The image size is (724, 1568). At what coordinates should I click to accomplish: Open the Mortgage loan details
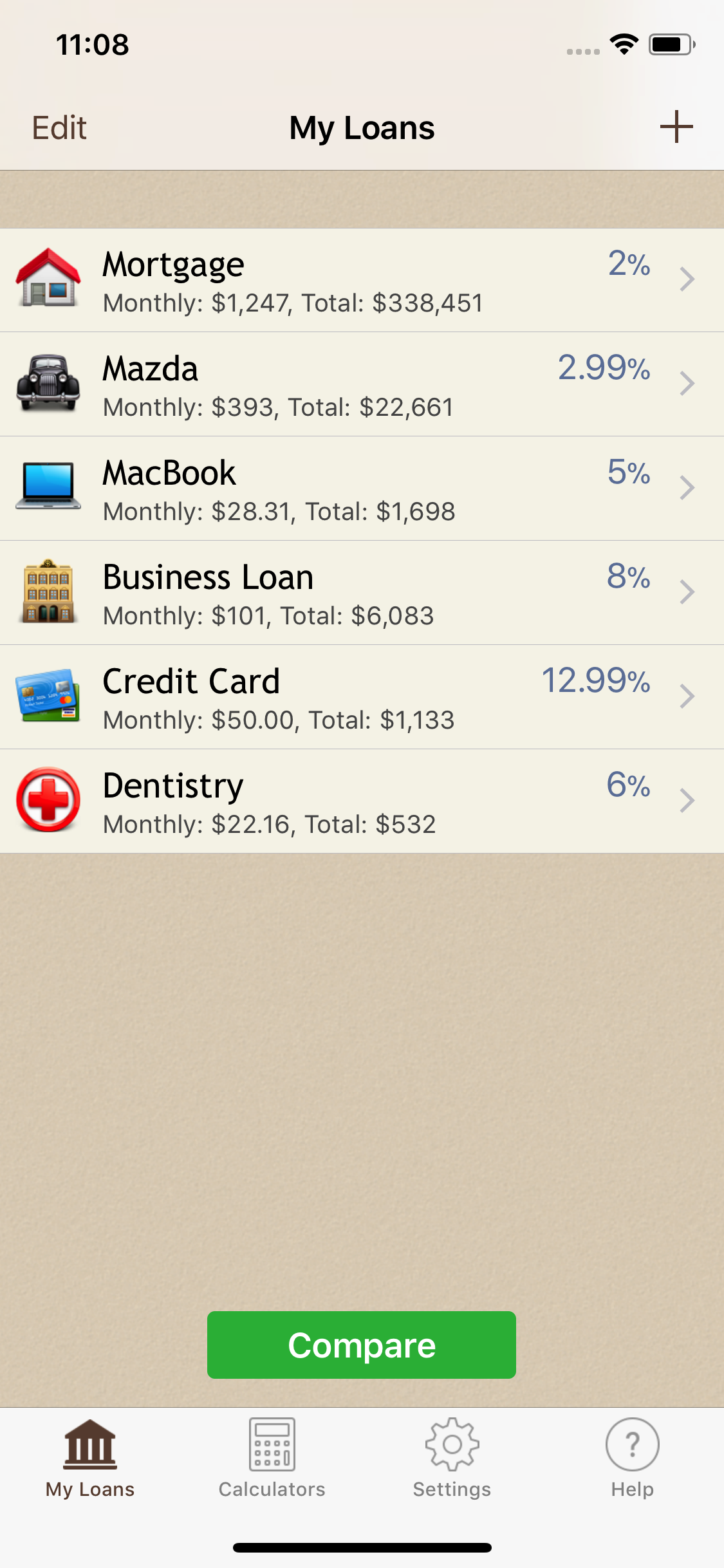(x=362, y=281)
